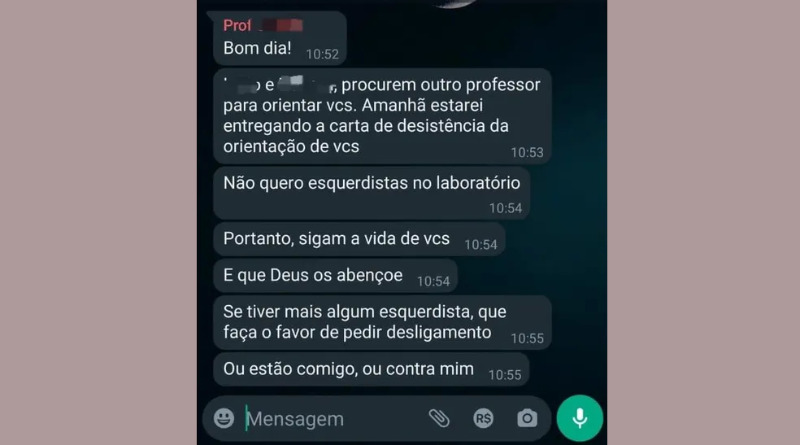Attach a file with the paperclip
This screenshot has height=445, width=800.
pos(439,419)
